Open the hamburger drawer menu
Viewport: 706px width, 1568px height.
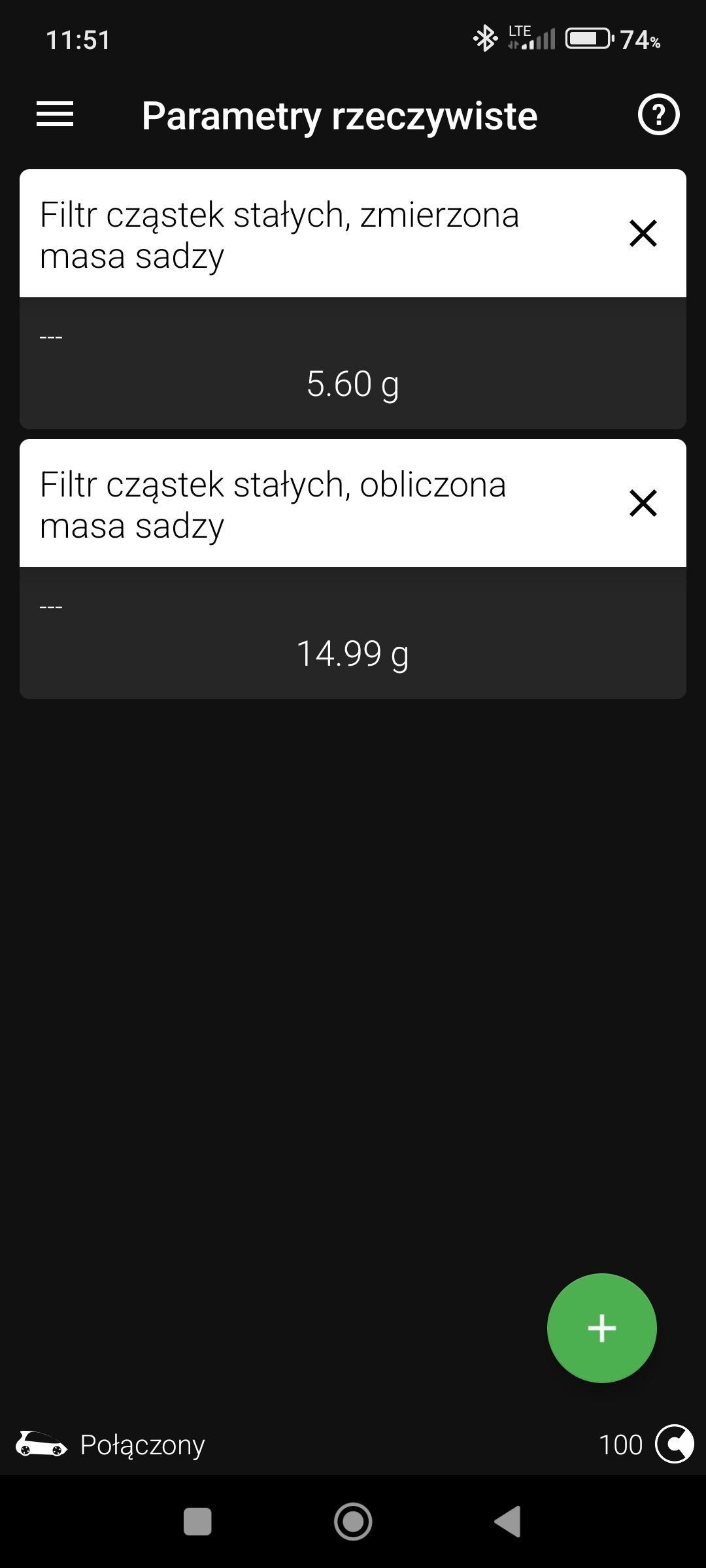click(55, 115)
